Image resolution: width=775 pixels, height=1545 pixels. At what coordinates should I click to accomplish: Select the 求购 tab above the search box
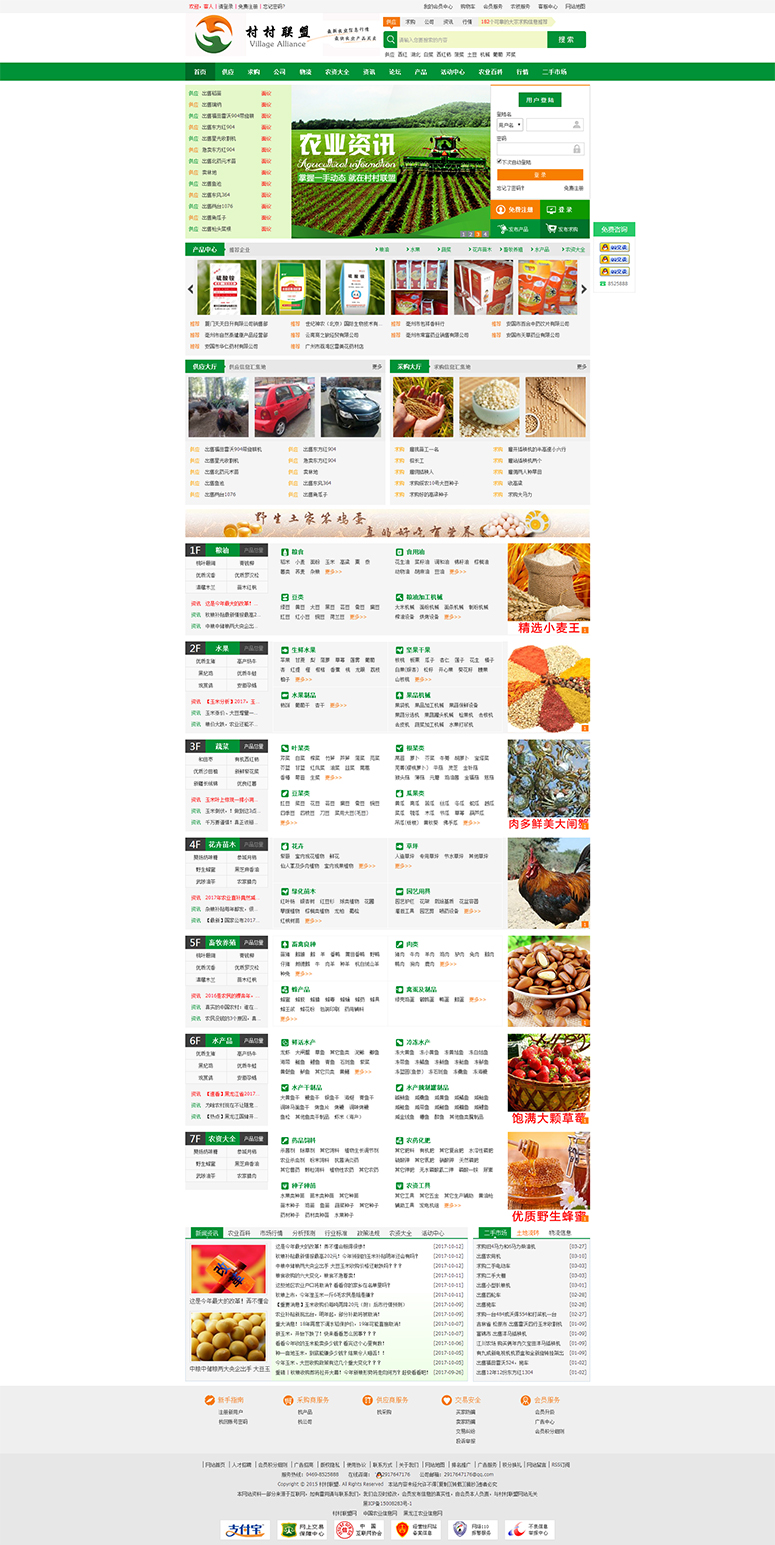409,21
